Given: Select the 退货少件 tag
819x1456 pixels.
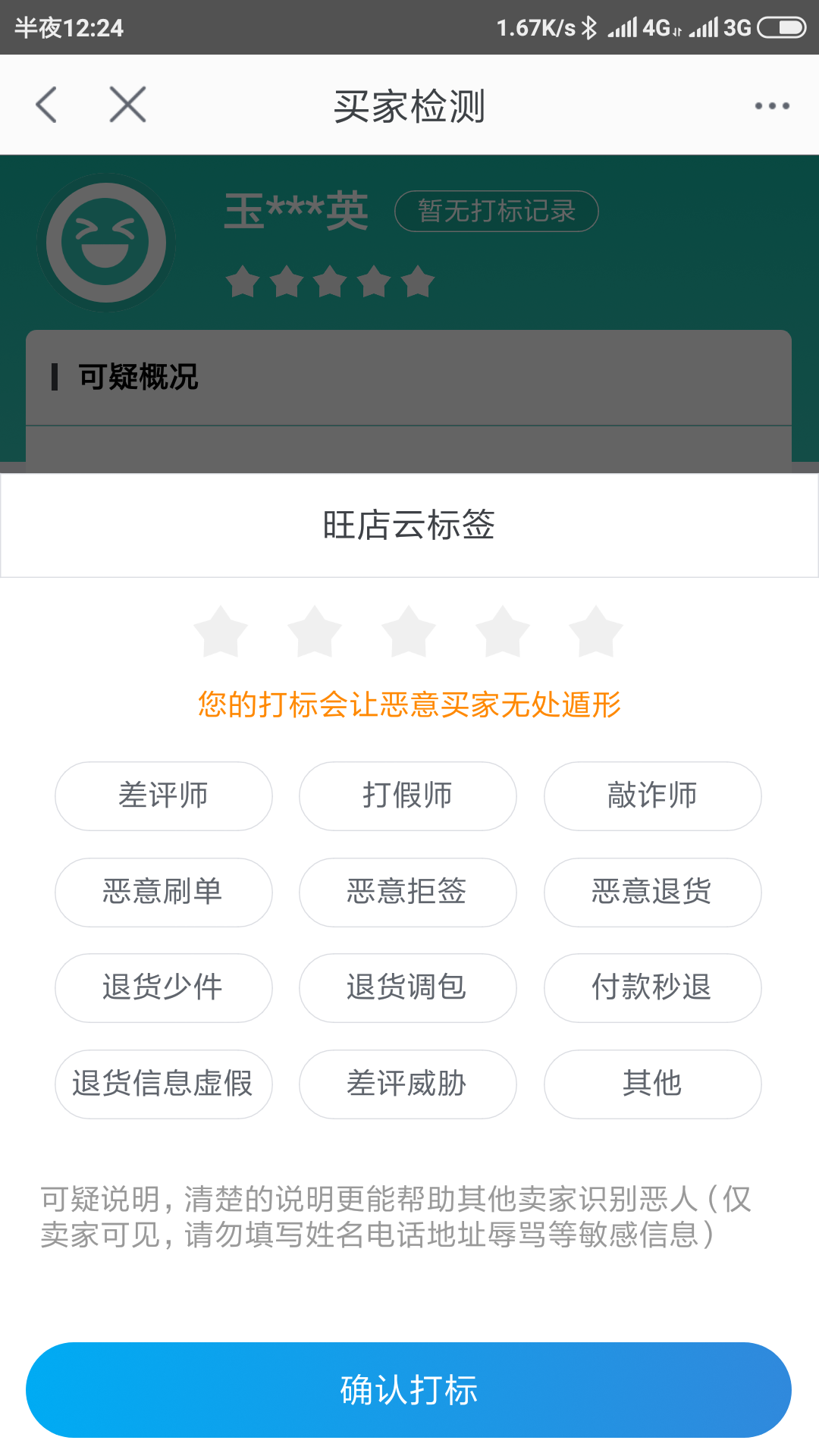Looking at the screenshot, I should coord(163,987).
